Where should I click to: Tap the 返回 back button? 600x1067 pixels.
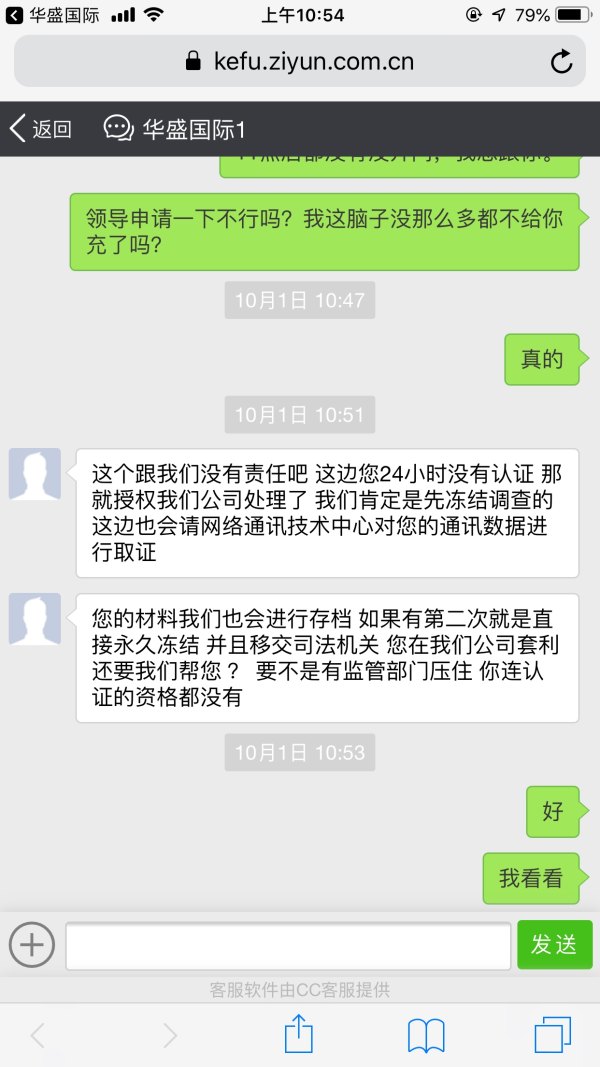(40, 129)
